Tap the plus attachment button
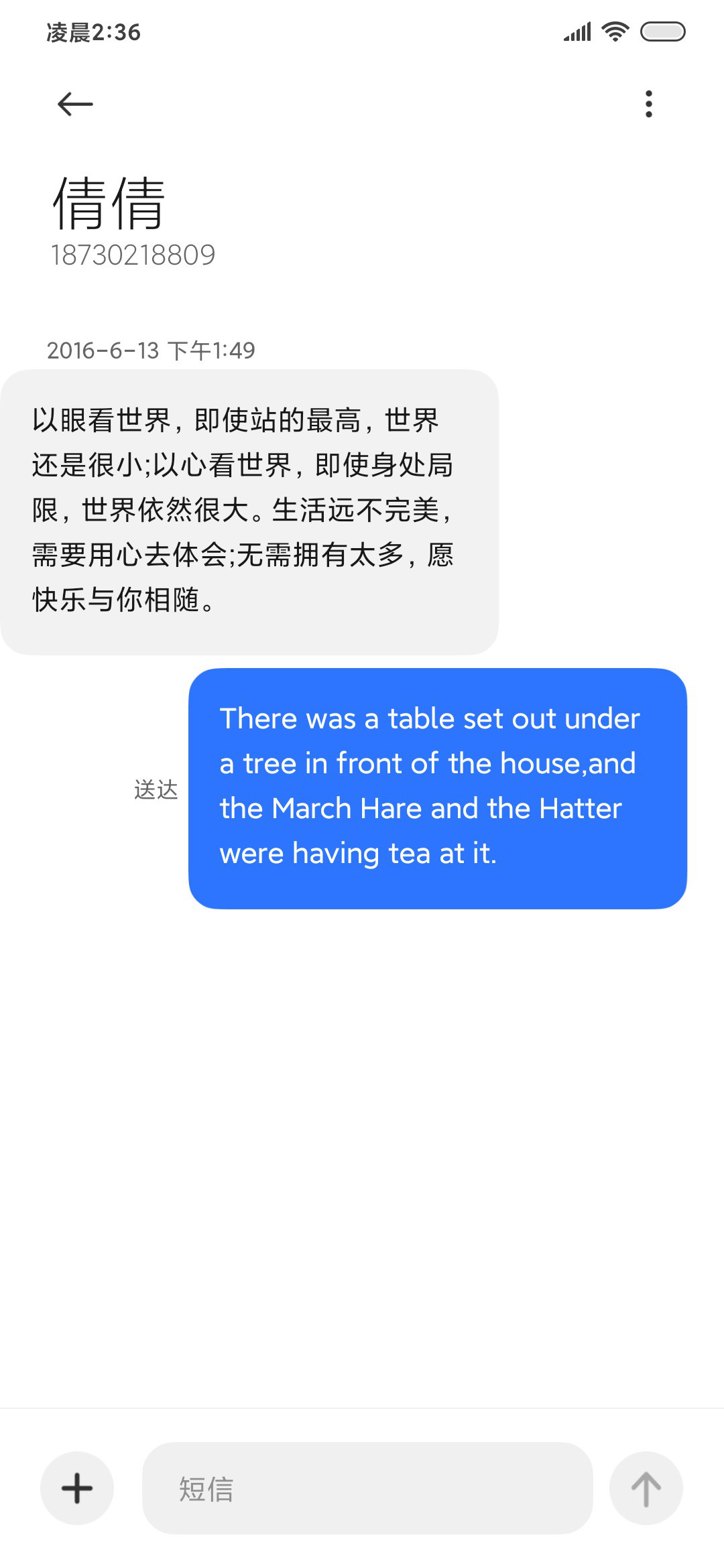 [77, 1488]
